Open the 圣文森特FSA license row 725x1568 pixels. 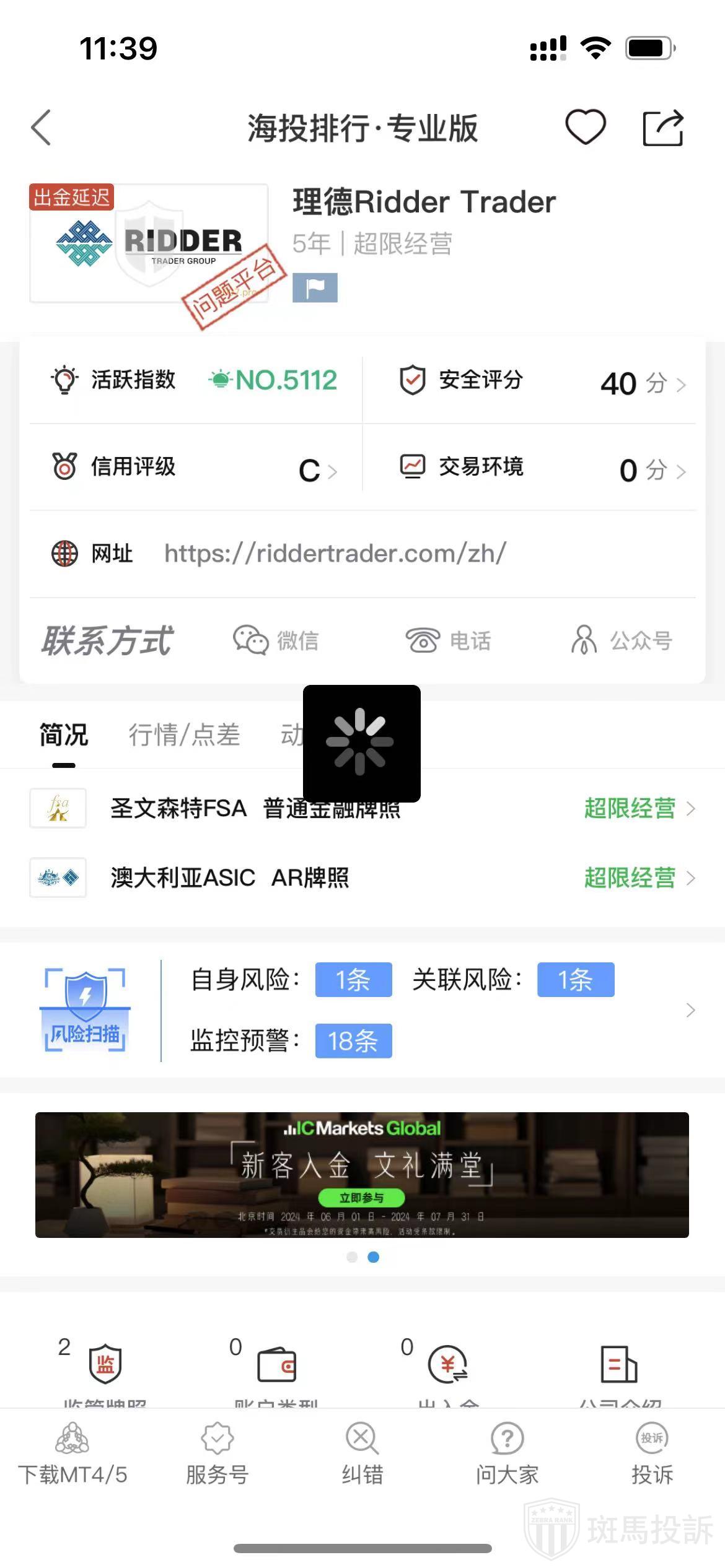tap(362, 809)
